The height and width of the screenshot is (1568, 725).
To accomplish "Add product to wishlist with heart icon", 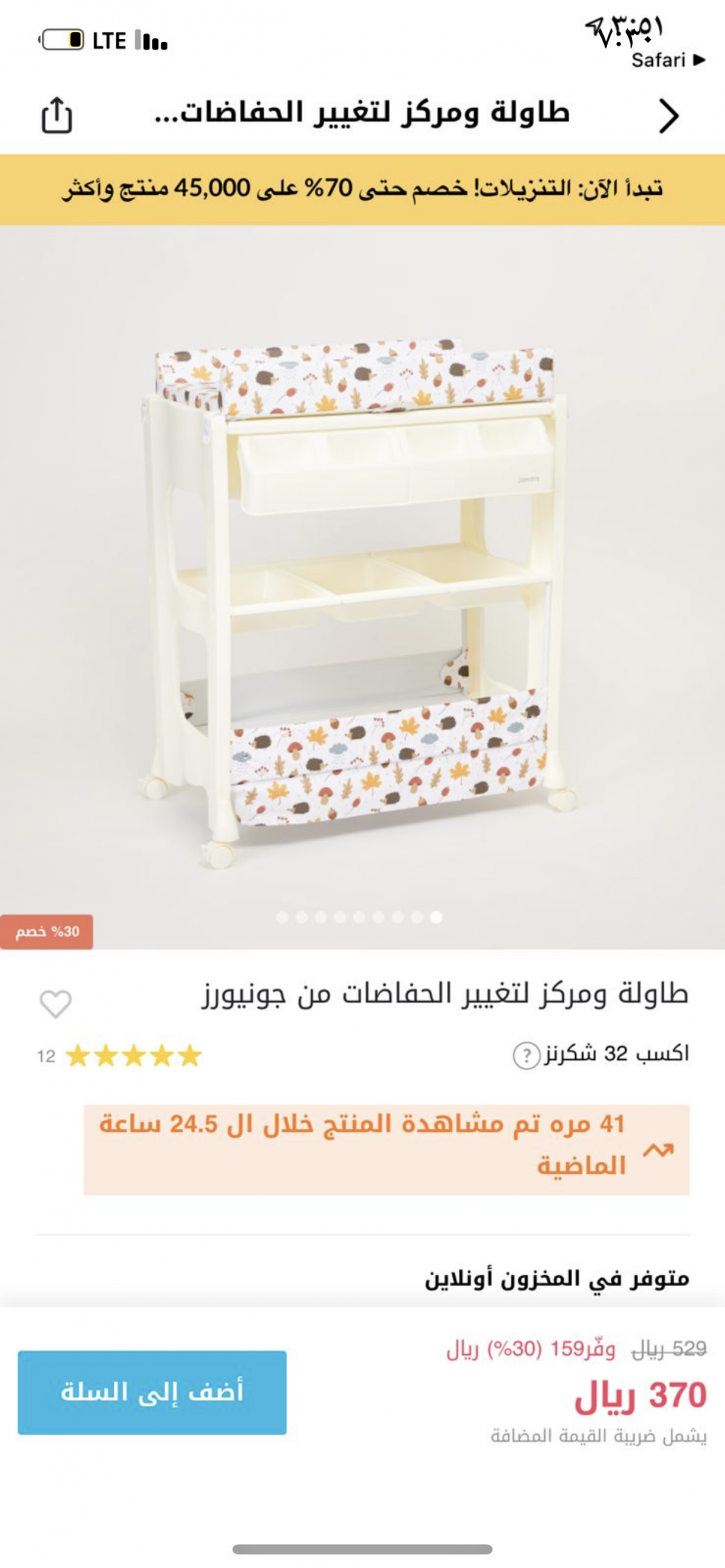I will (x=55, y=1004).
